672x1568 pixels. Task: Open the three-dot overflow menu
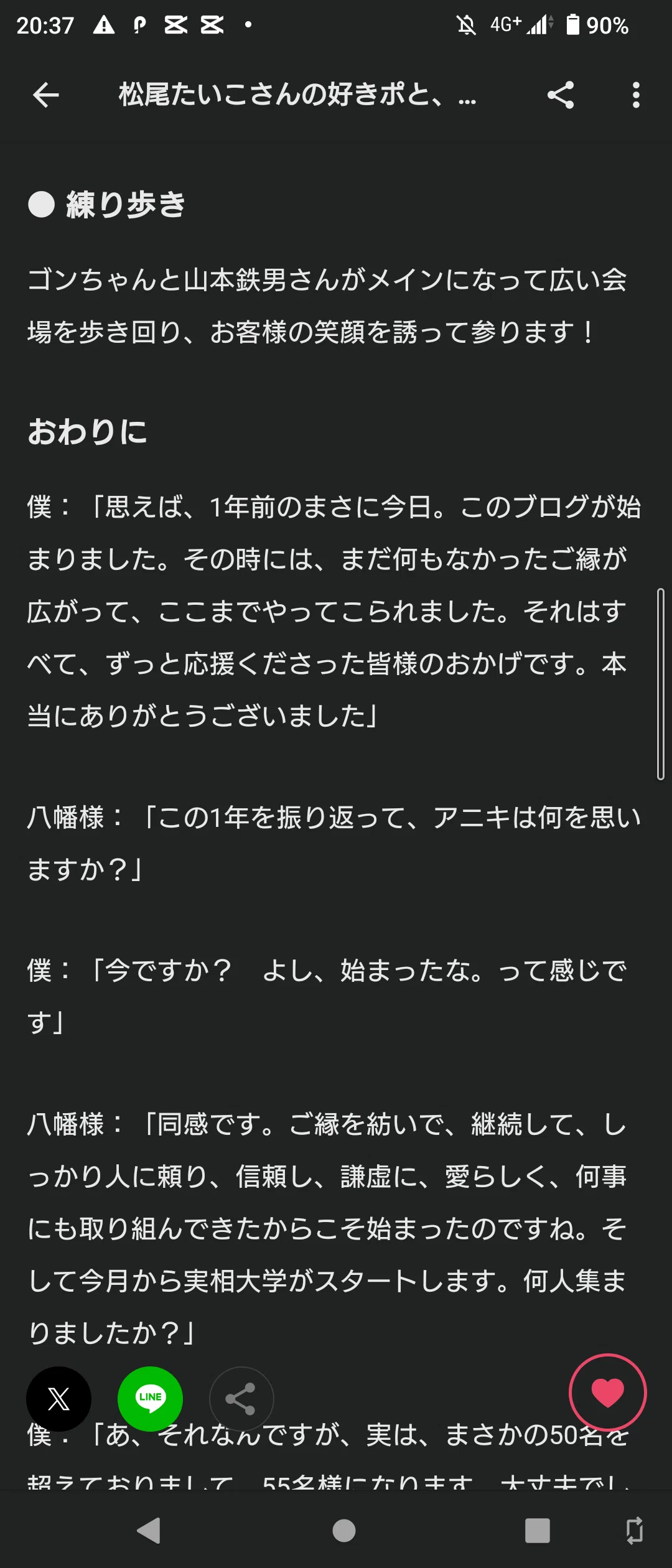point(635,95)
